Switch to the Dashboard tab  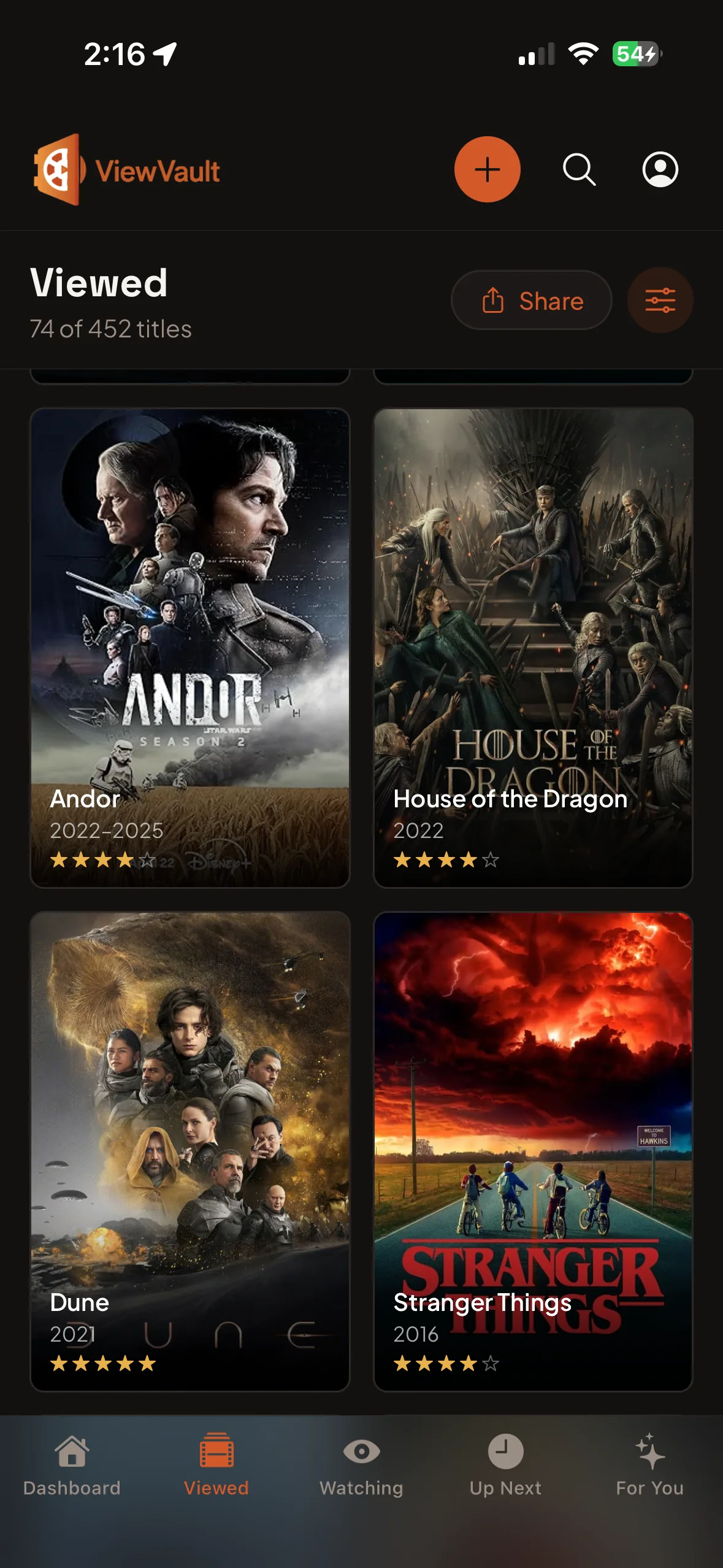pos(72,1465)
